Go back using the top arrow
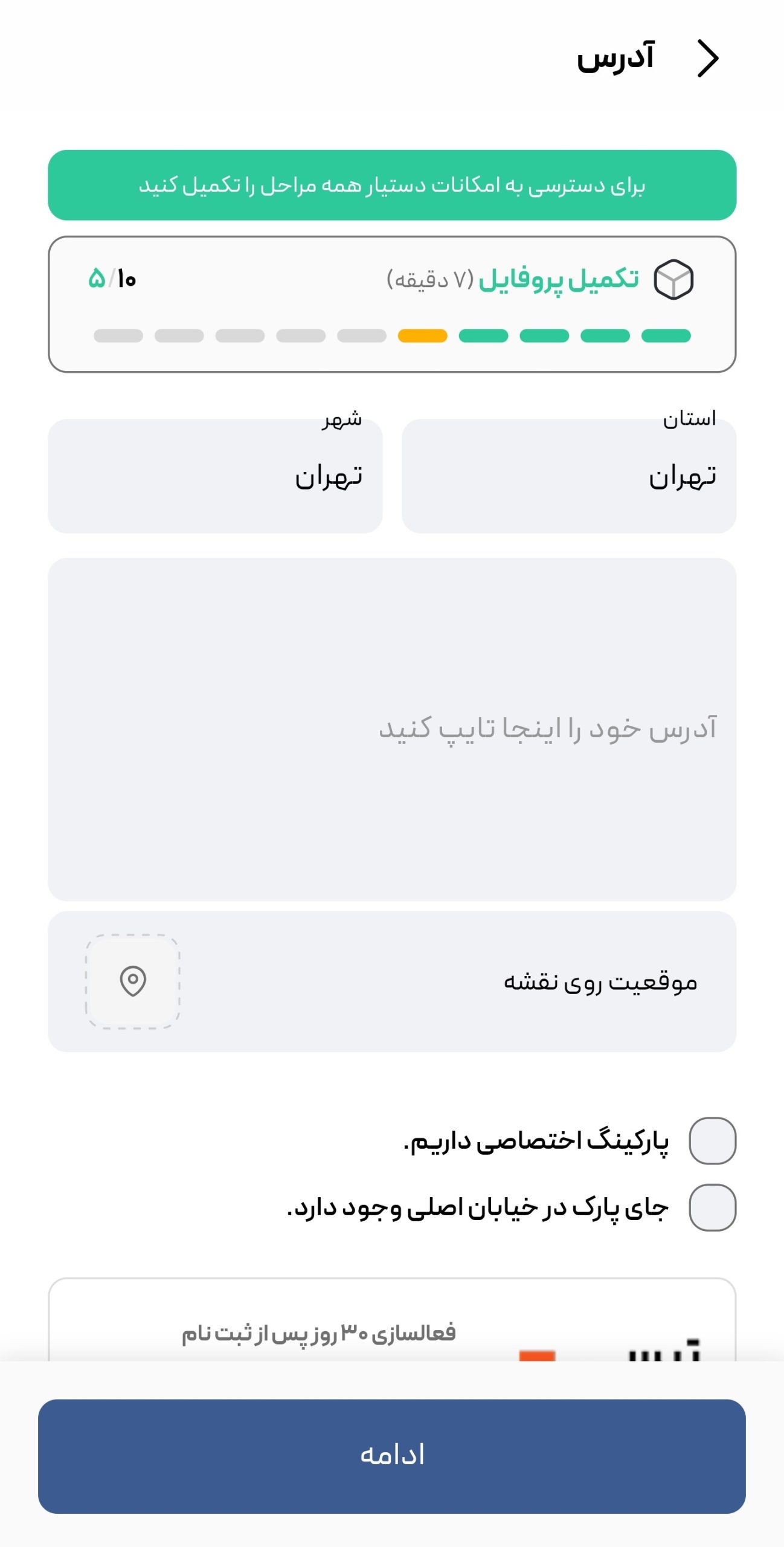 [707, 59]
